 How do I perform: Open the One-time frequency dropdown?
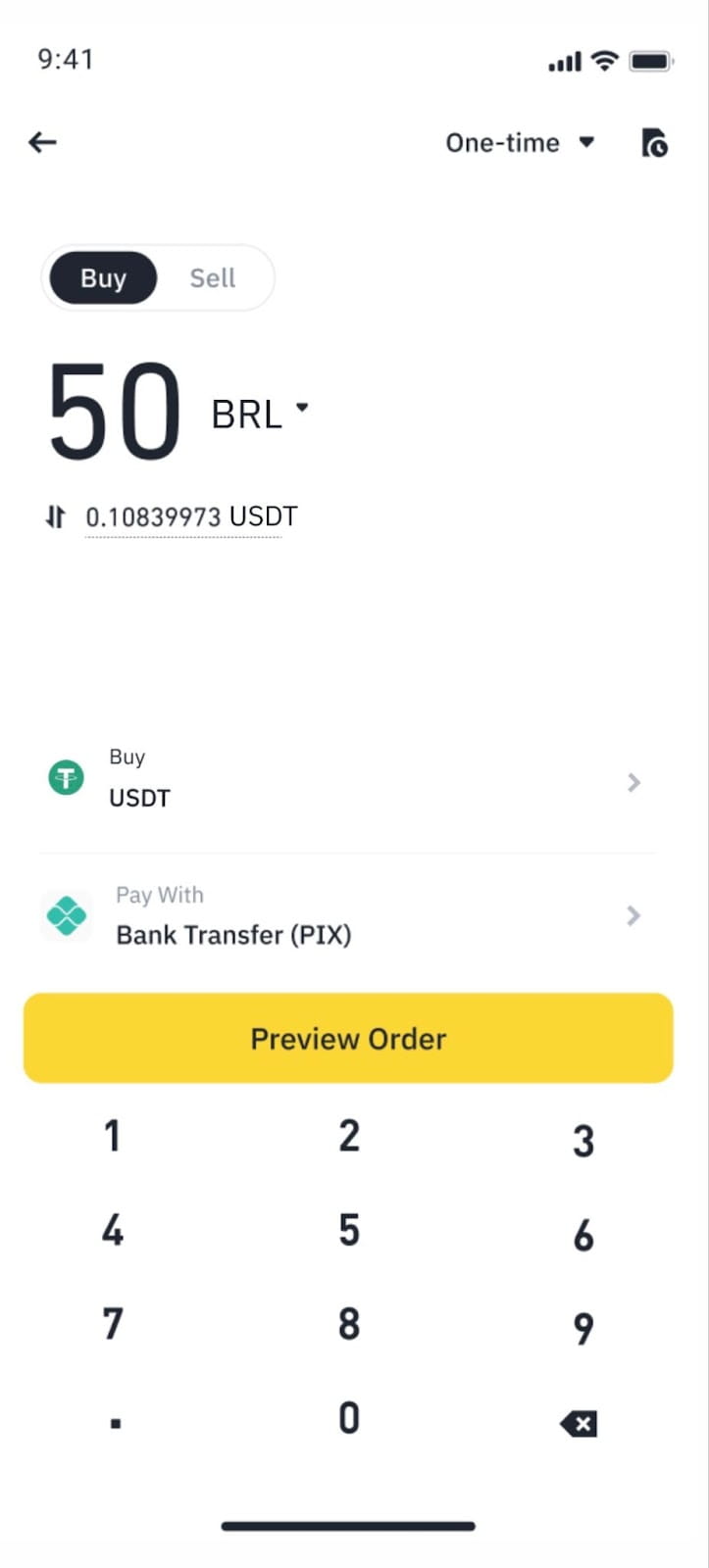click(520, 143)
